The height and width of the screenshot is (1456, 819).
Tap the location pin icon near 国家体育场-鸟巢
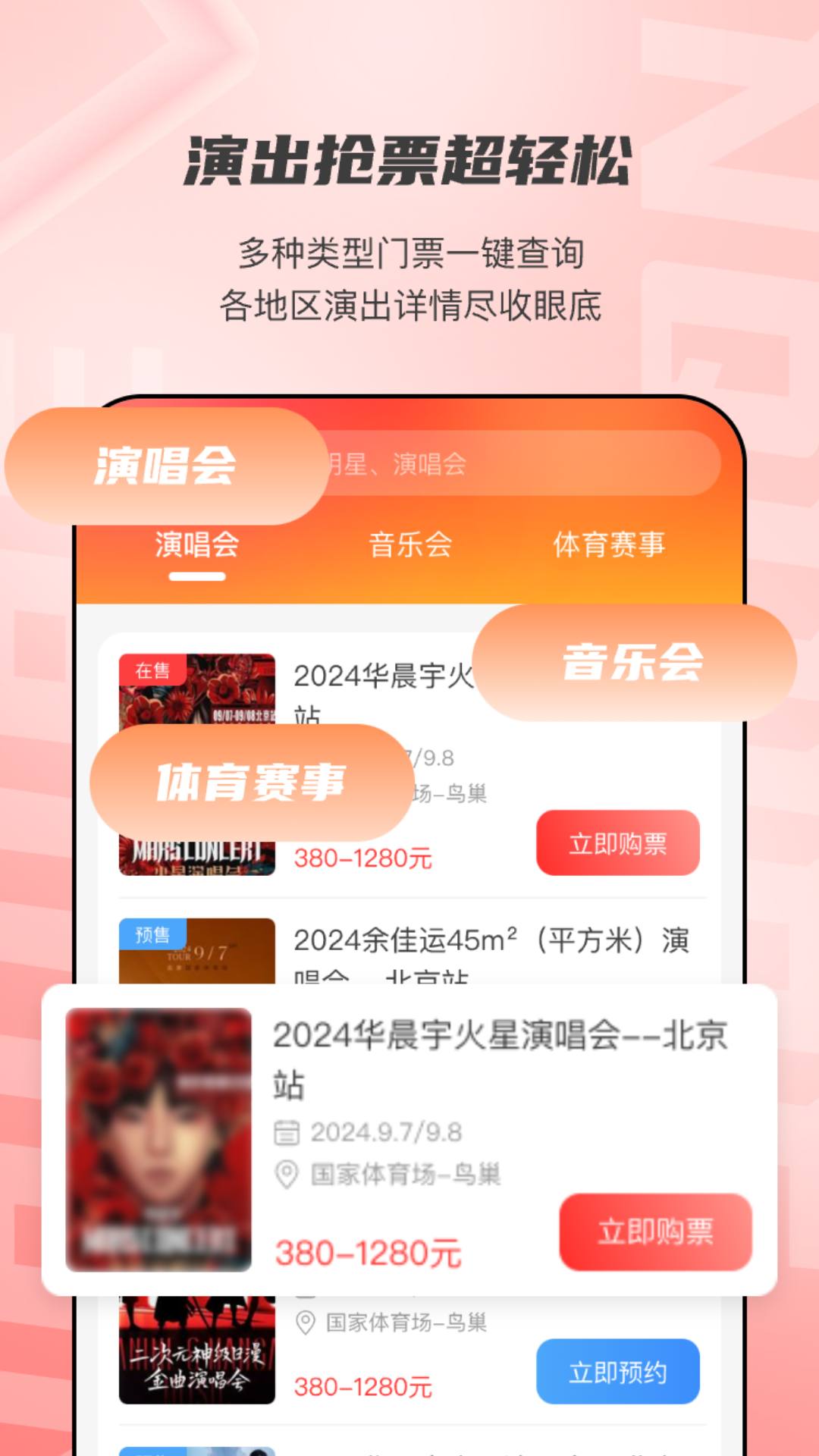(286, 1172)
